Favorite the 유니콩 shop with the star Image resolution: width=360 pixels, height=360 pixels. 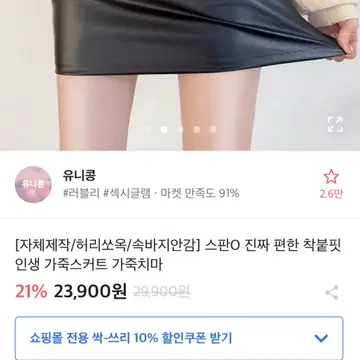[x=331, y=177]
